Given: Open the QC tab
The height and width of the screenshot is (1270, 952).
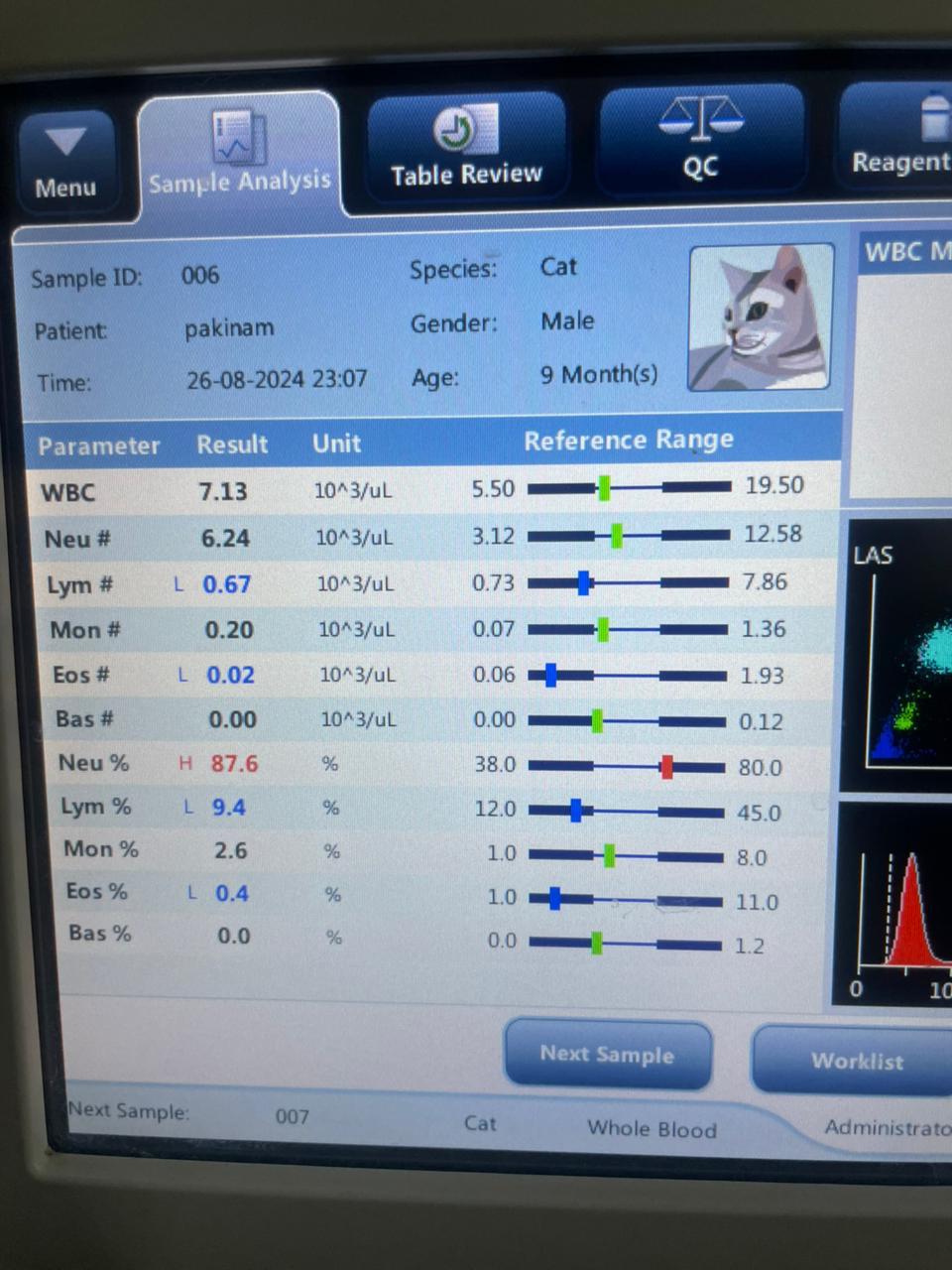Looking at the screenshot, I should [x=700, y=141].
